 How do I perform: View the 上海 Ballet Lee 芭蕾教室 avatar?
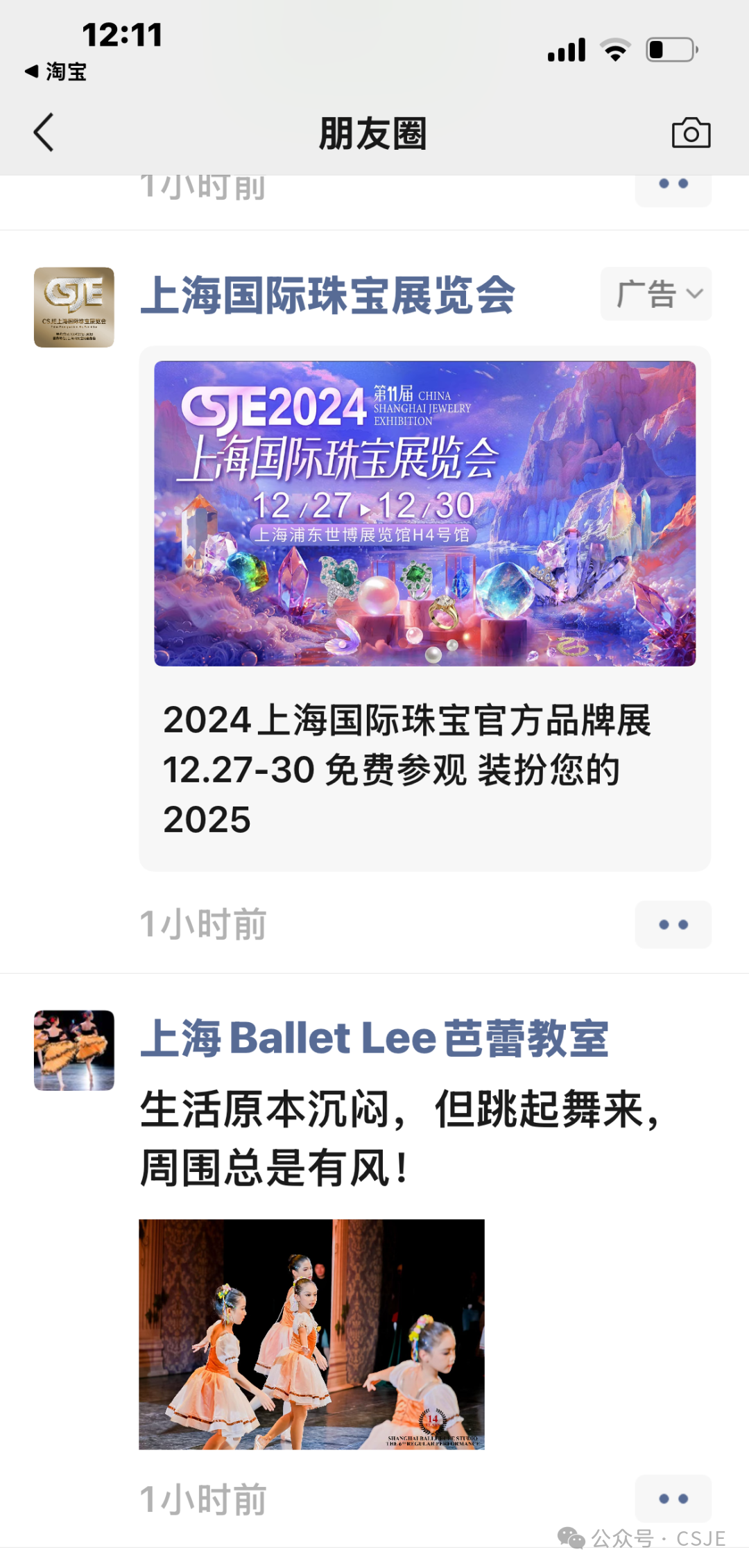(x=74, y=1050)
